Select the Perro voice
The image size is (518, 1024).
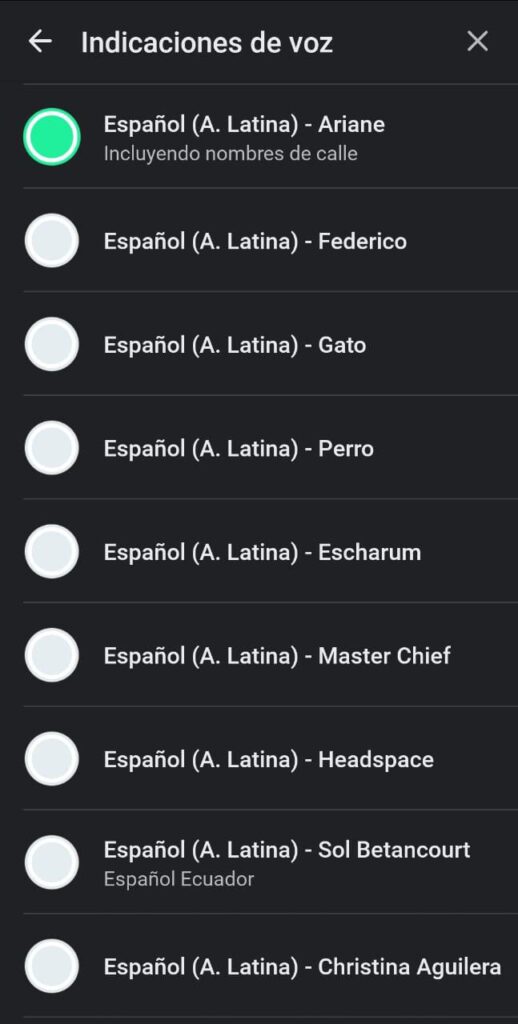coord(259,448)
